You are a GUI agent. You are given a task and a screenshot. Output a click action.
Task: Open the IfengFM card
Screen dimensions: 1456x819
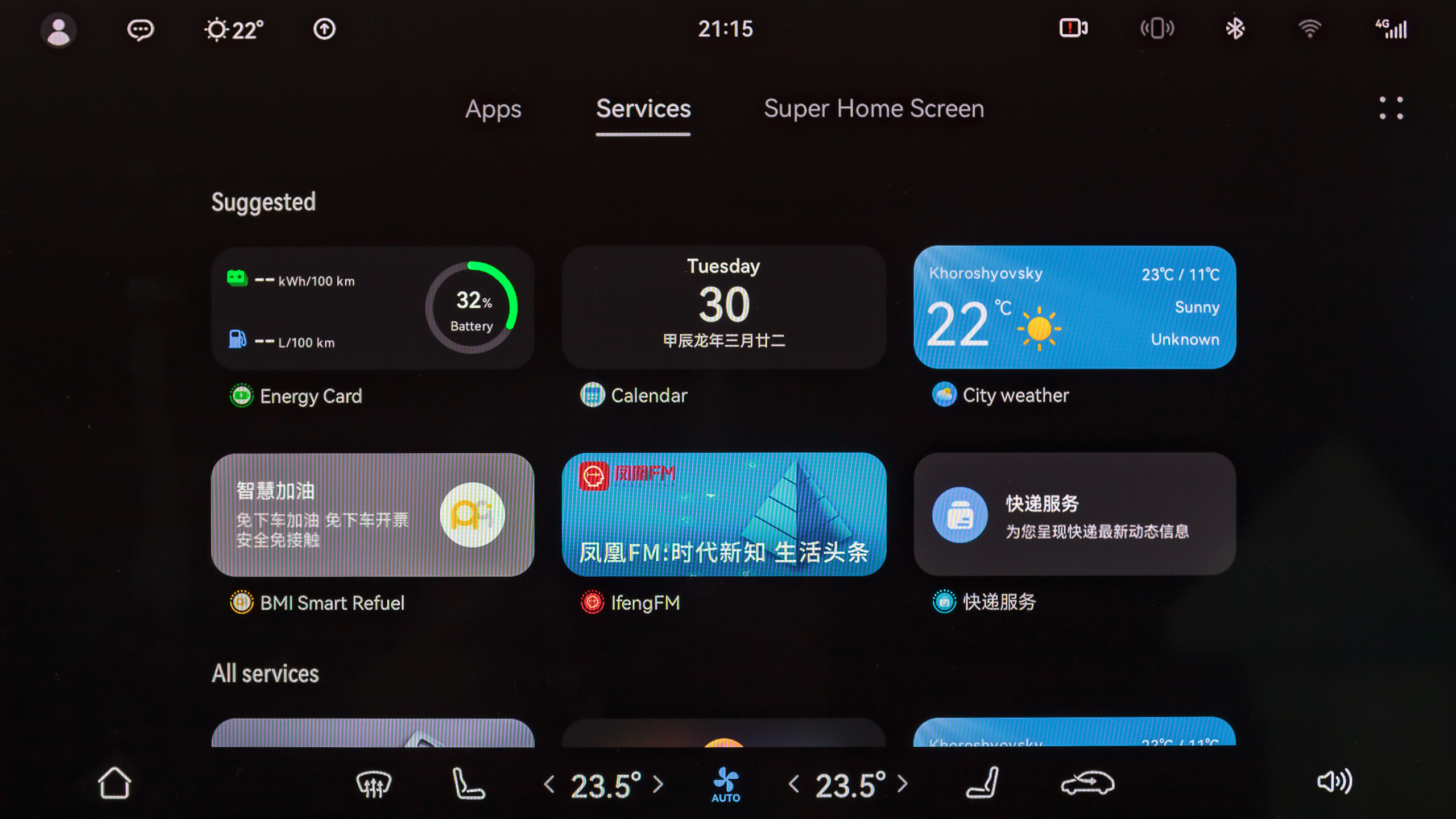click(x=723, y=515)
